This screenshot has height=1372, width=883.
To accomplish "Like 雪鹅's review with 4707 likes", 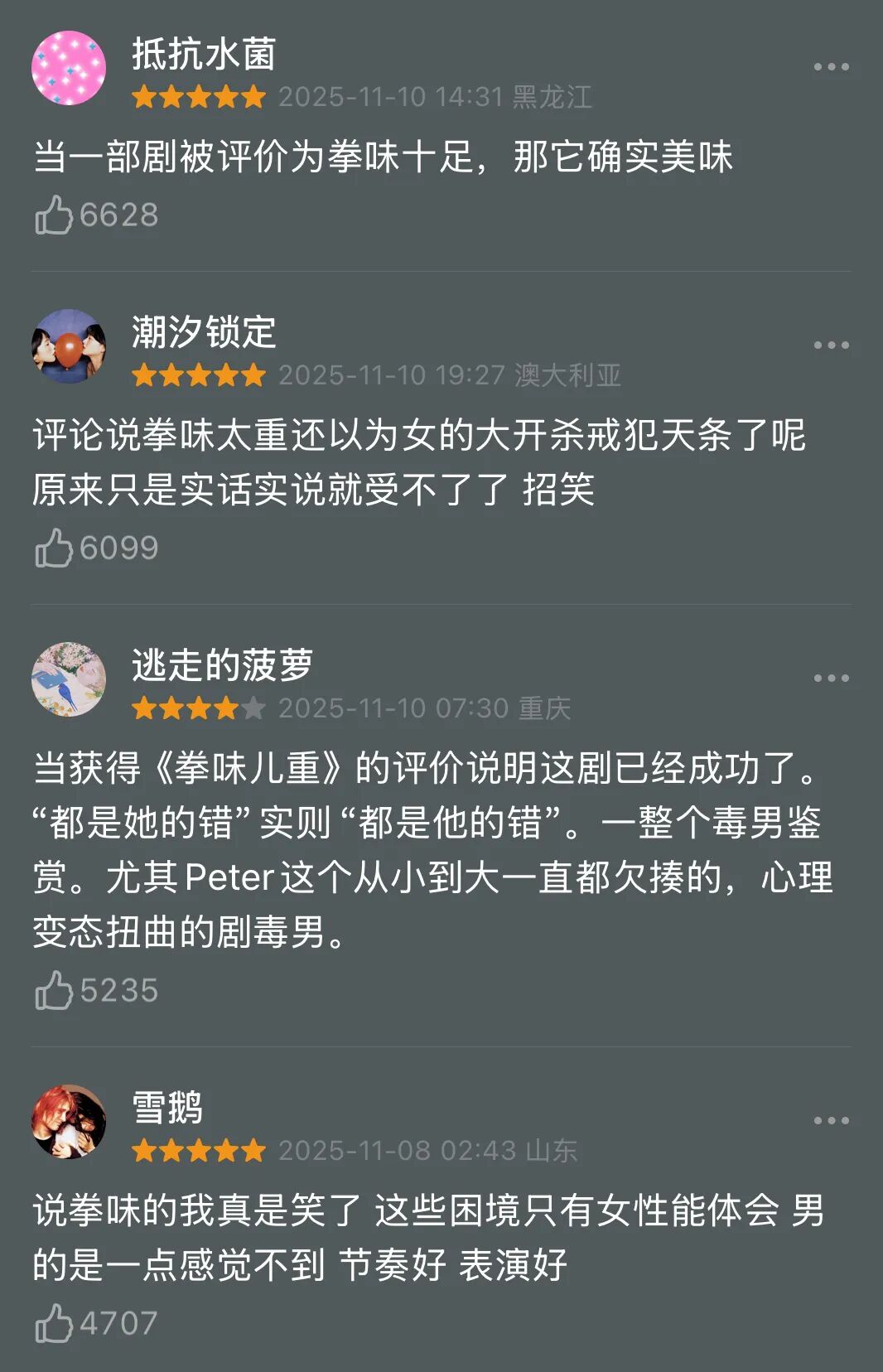I will [x=55, y=1324].
